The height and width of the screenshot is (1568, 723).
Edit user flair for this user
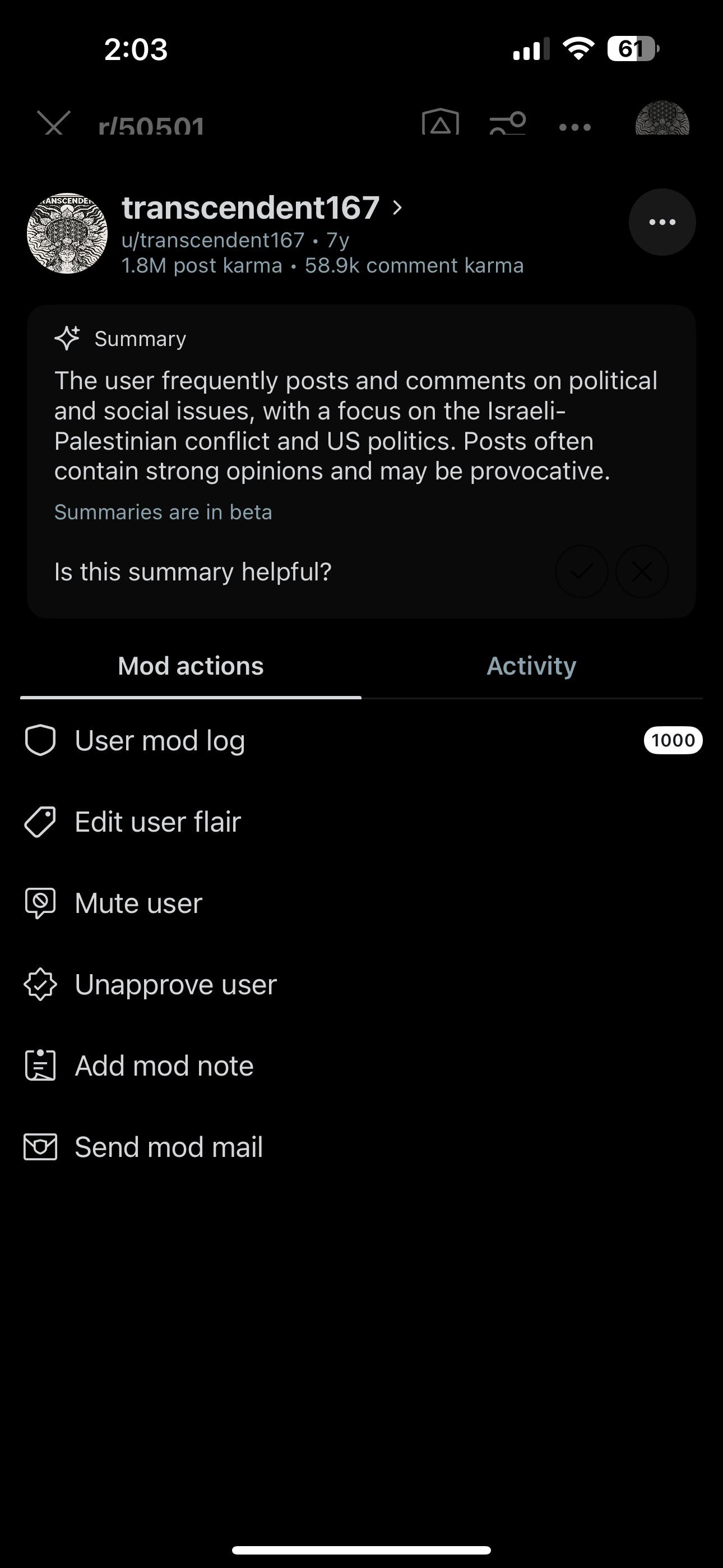click(x=157, y=822)
